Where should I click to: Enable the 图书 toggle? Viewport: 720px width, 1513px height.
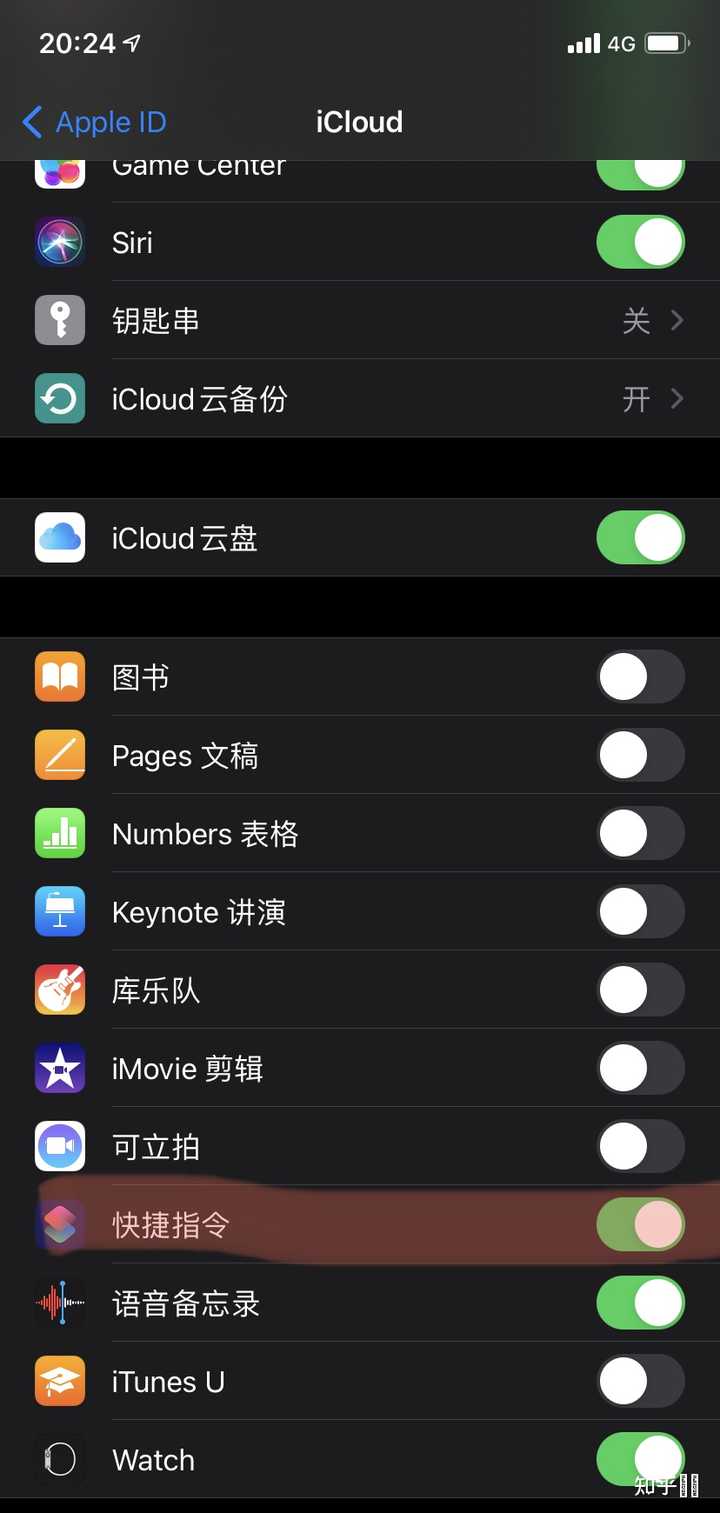point(640,676)
